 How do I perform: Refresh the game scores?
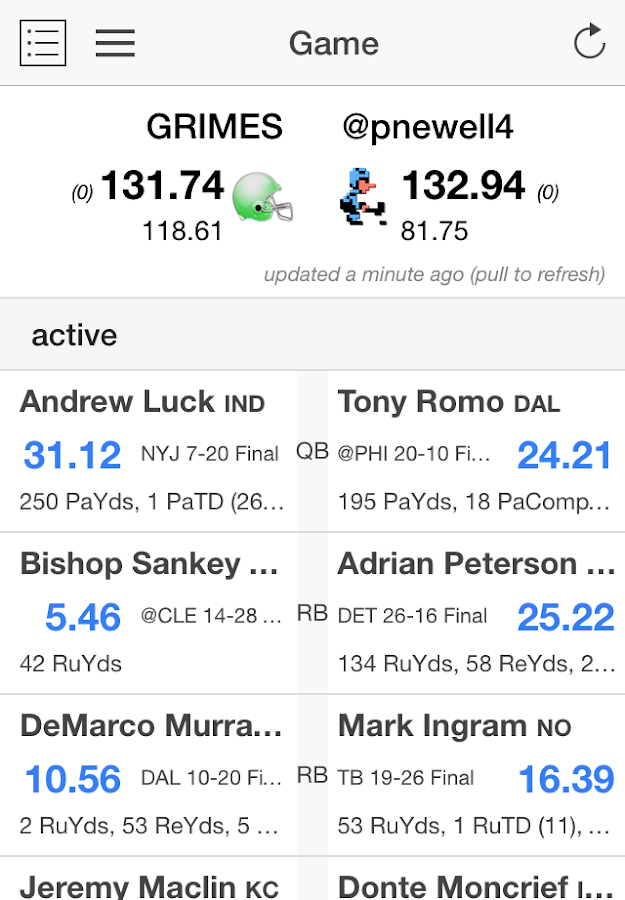pos(589,42)
